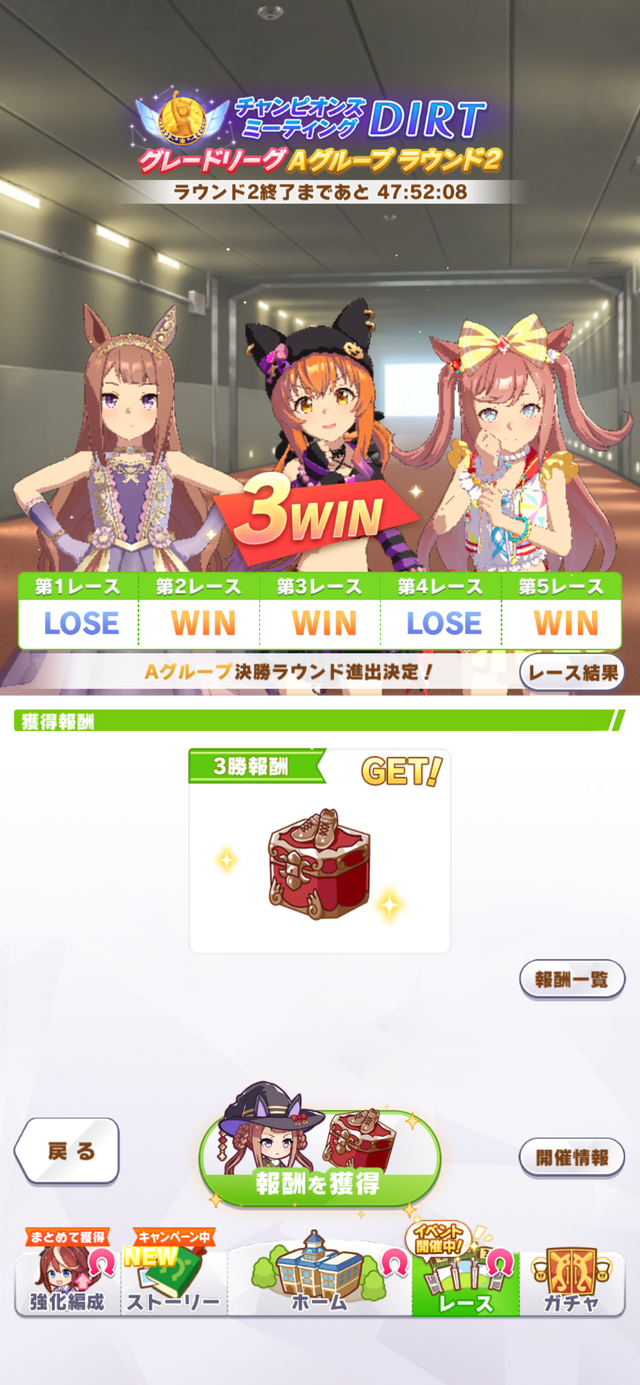Open the ガチャ tab
640x1385 pixels.
(x=572, y=1282)
